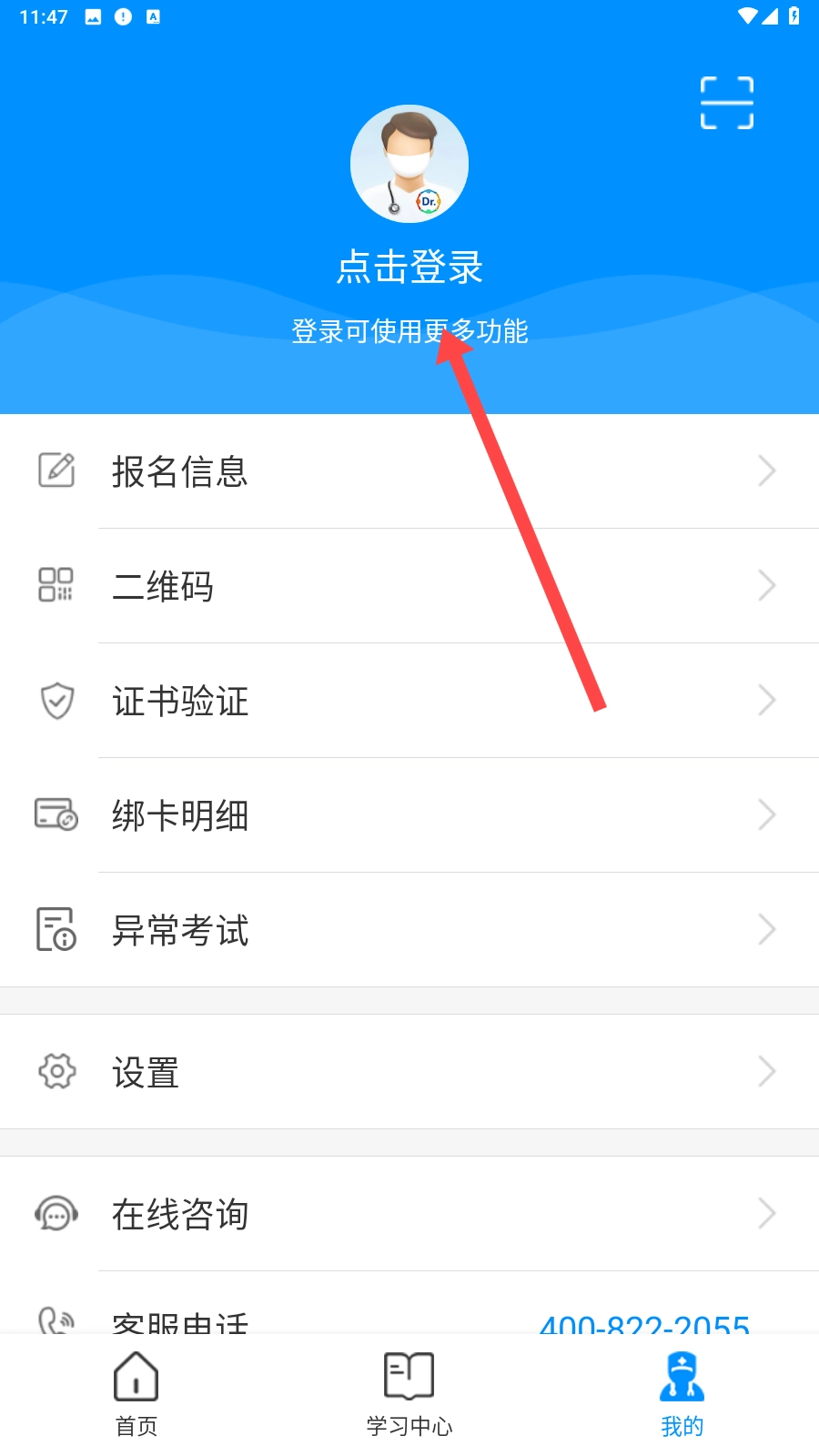The image size is (819, 1456).
Task: Open 异常考试 row
Action: (x=409, y=930)
